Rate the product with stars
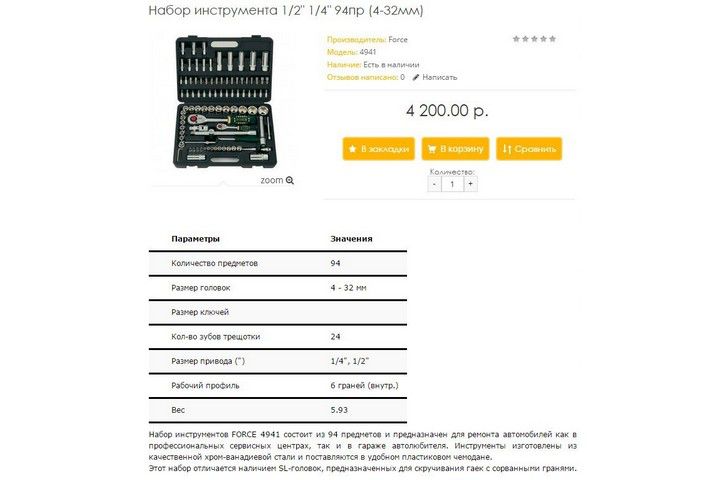The image size is (720, 480). (x=534, y=39)
